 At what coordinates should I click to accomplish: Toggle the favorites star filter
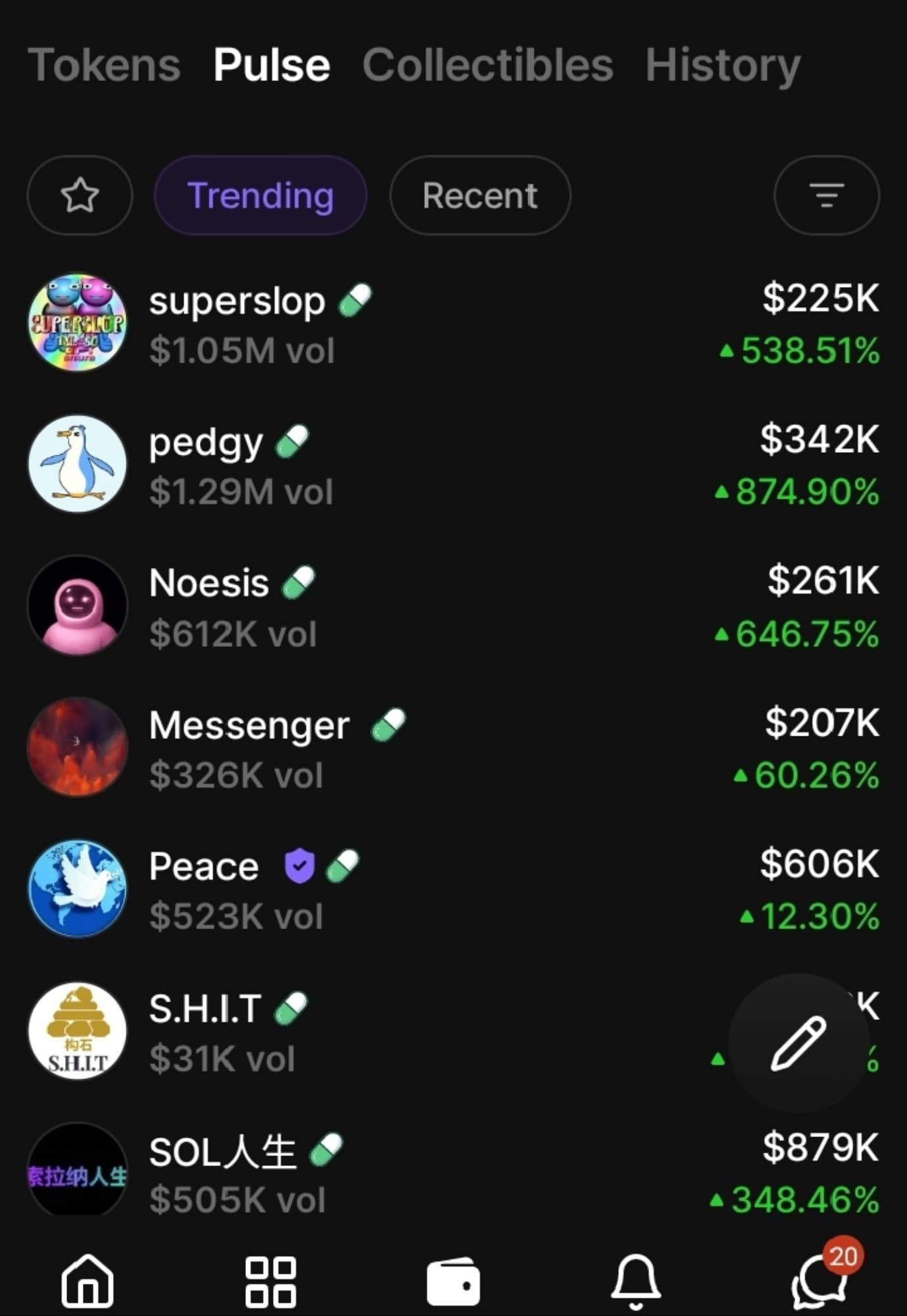point(79,195)
